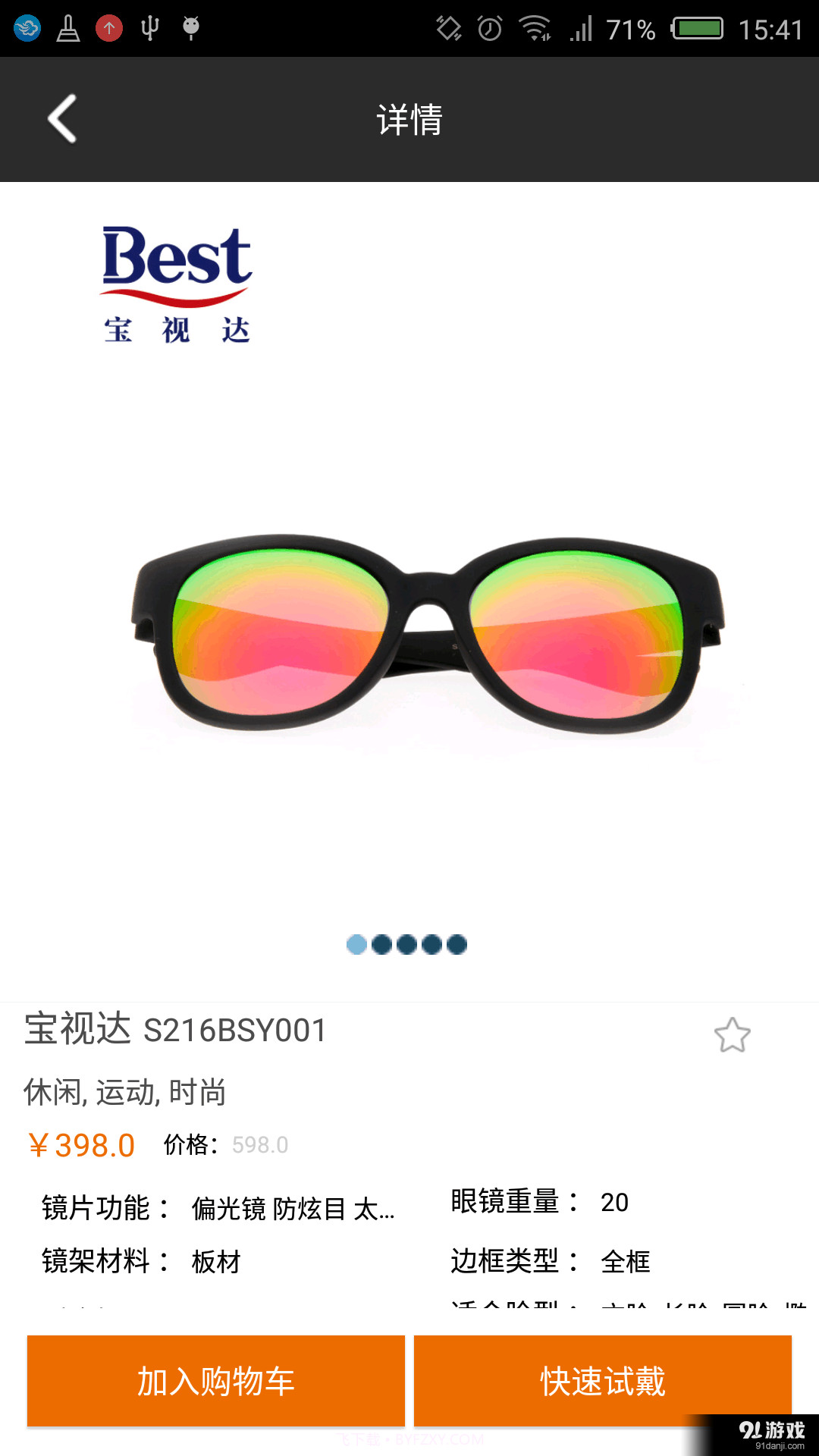The height and width of the screenshot is (1456, 819).
Task: Select the red upload arrow notification
Action: (109, 28)
